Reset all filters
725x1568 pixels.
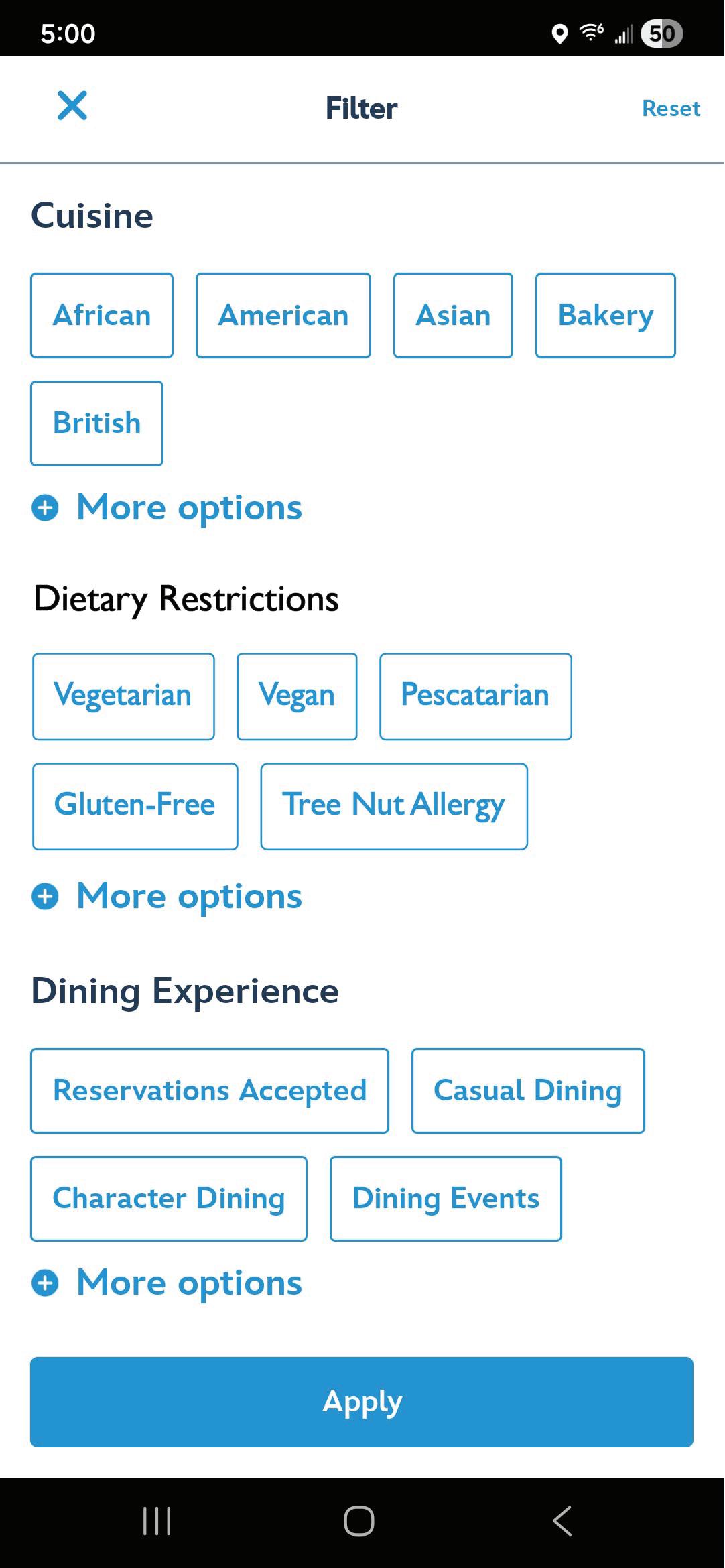(x=670, y=109)
